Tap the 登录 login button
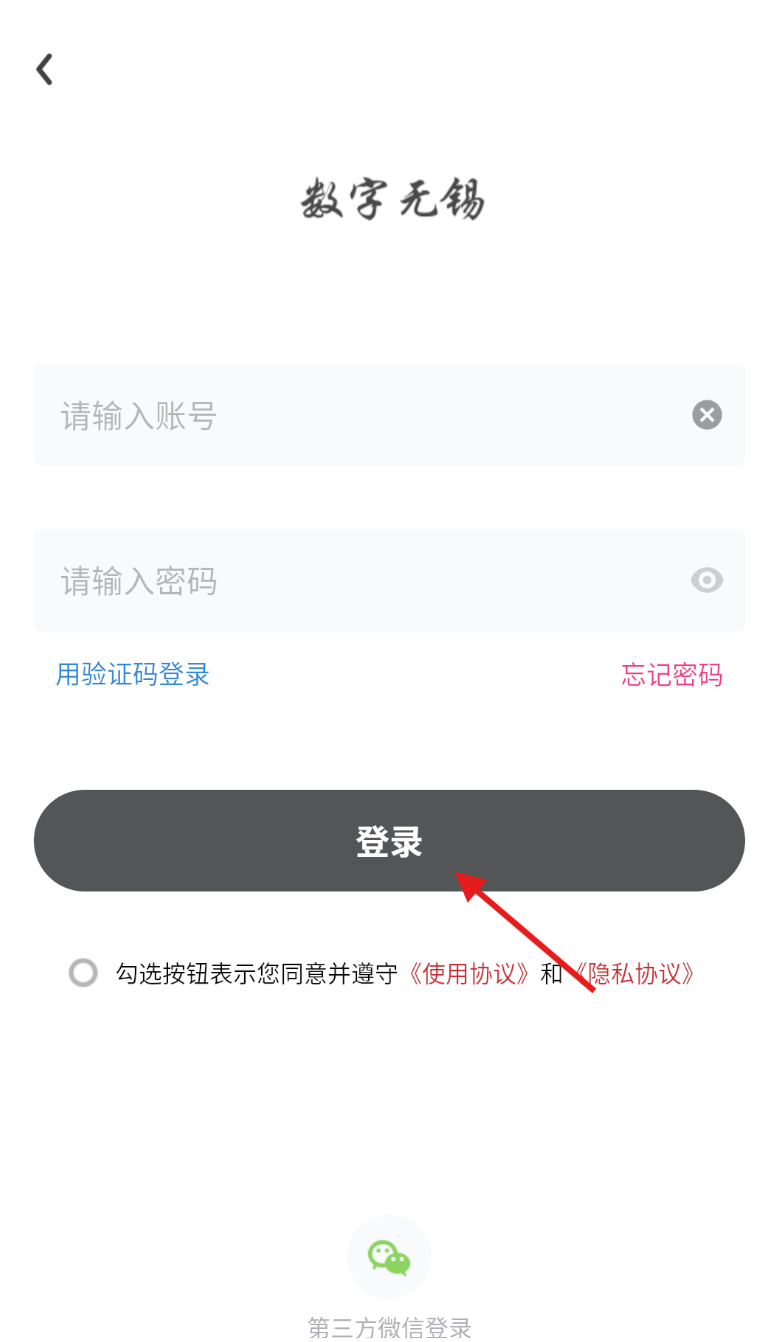The height and width of the screenshot is (1342, 774). click(389, 841)
